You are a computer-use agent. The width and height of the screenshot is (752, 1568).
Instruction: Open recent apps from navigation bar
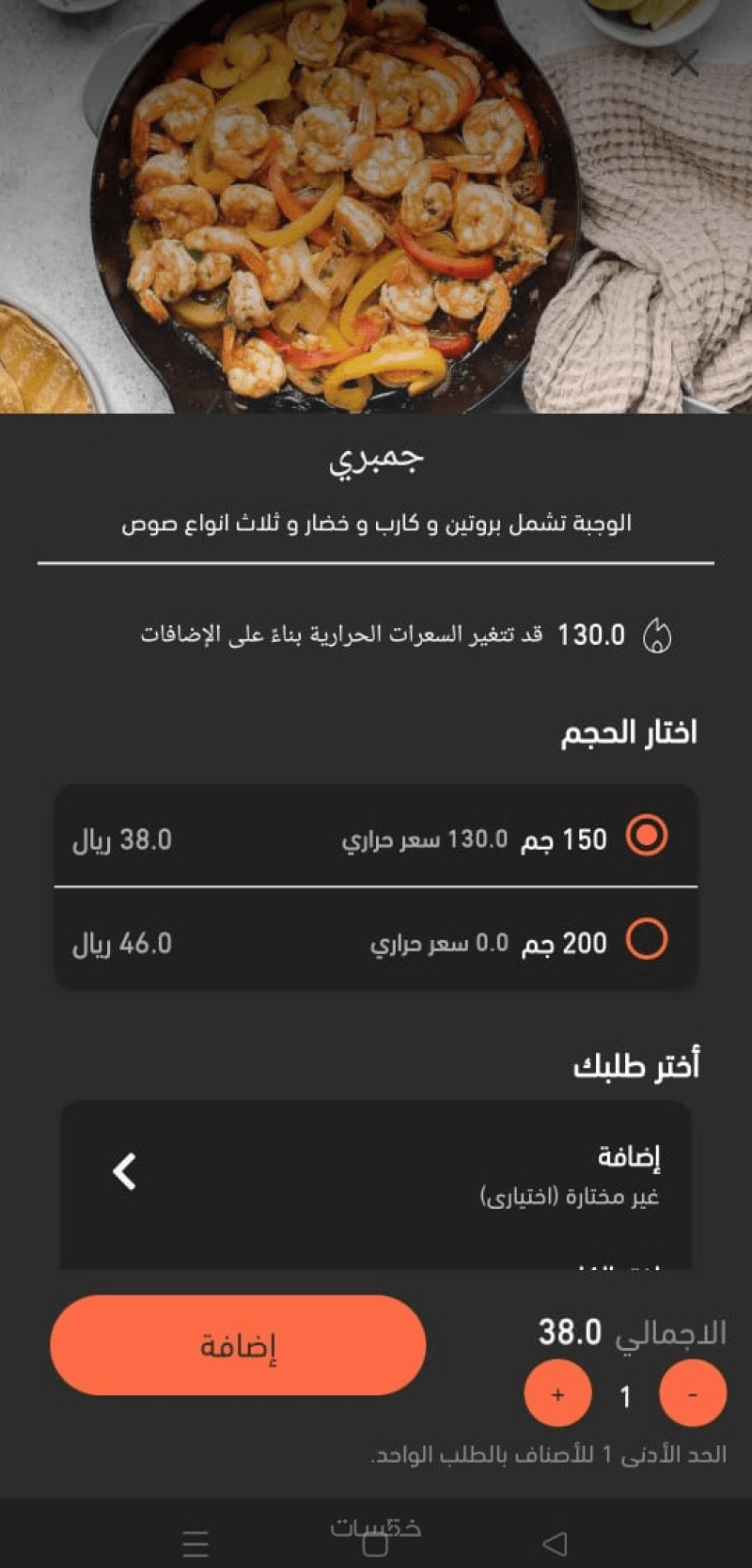(196, 1543)
